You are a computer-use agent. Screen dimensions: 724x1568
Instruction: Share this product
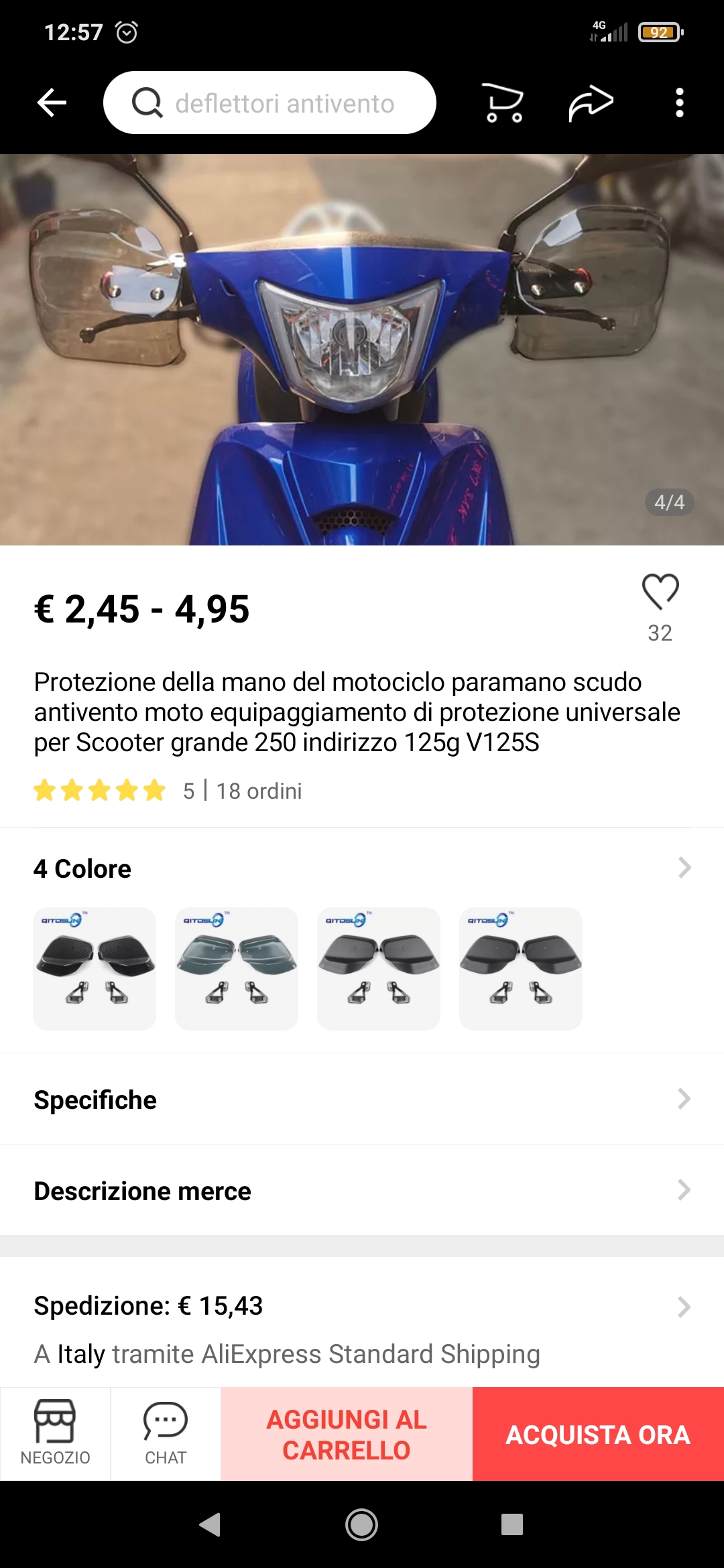click(591, 103)
